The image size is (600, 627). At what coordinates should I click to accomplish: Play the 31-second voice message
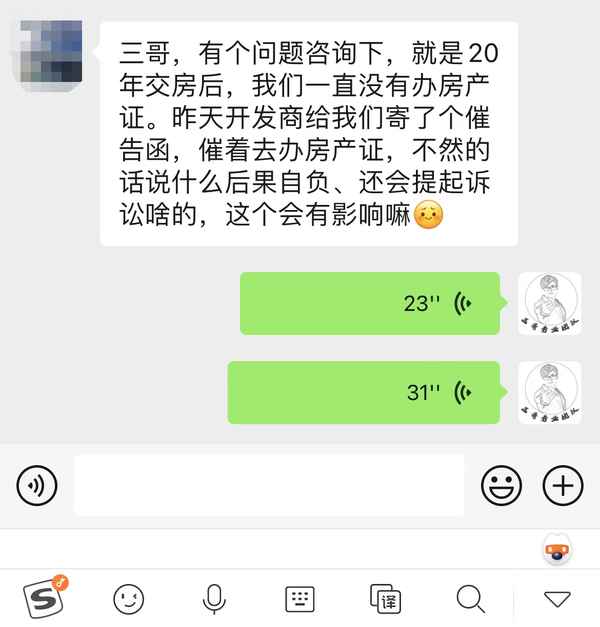(x=363, y=392)
